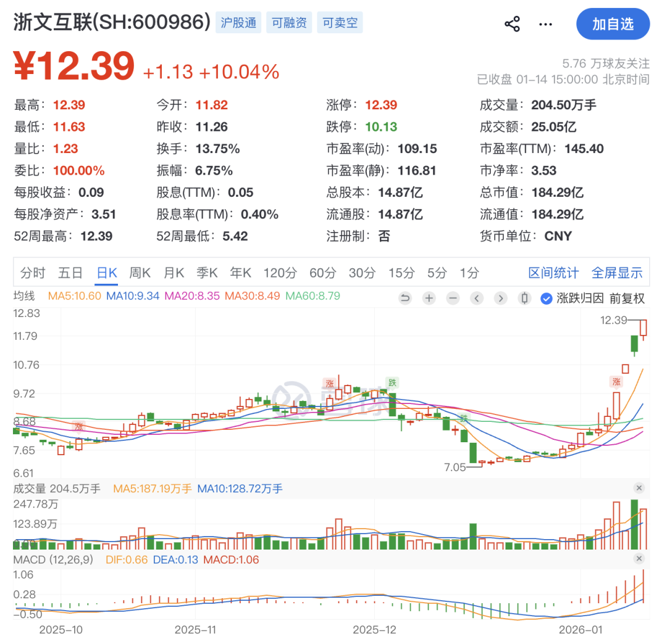Viewport: 667px width, 639px height.
Task: Enter 全屏显示 fullscreen mode
Action: [617, 272]
